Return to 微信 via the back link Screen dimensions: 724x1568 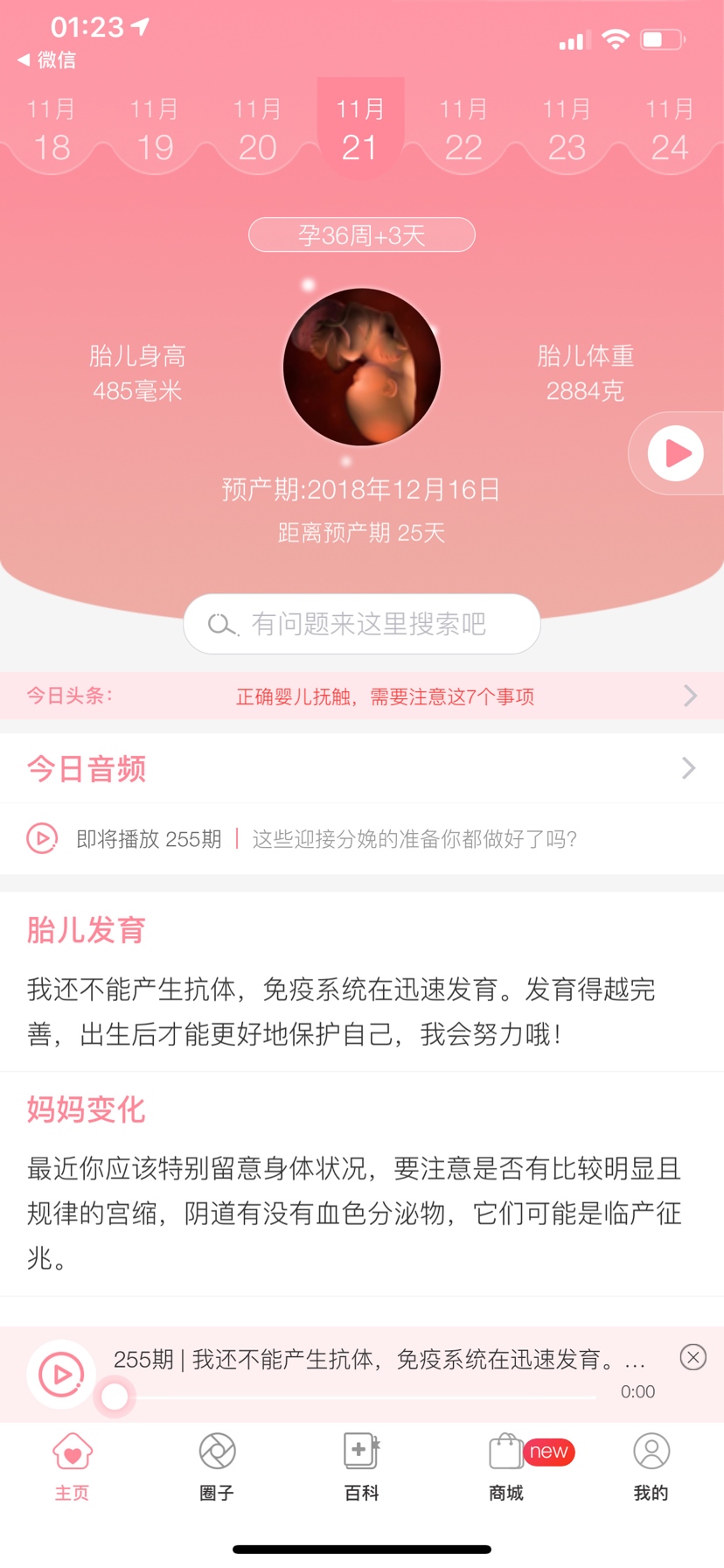click(47, 59)
